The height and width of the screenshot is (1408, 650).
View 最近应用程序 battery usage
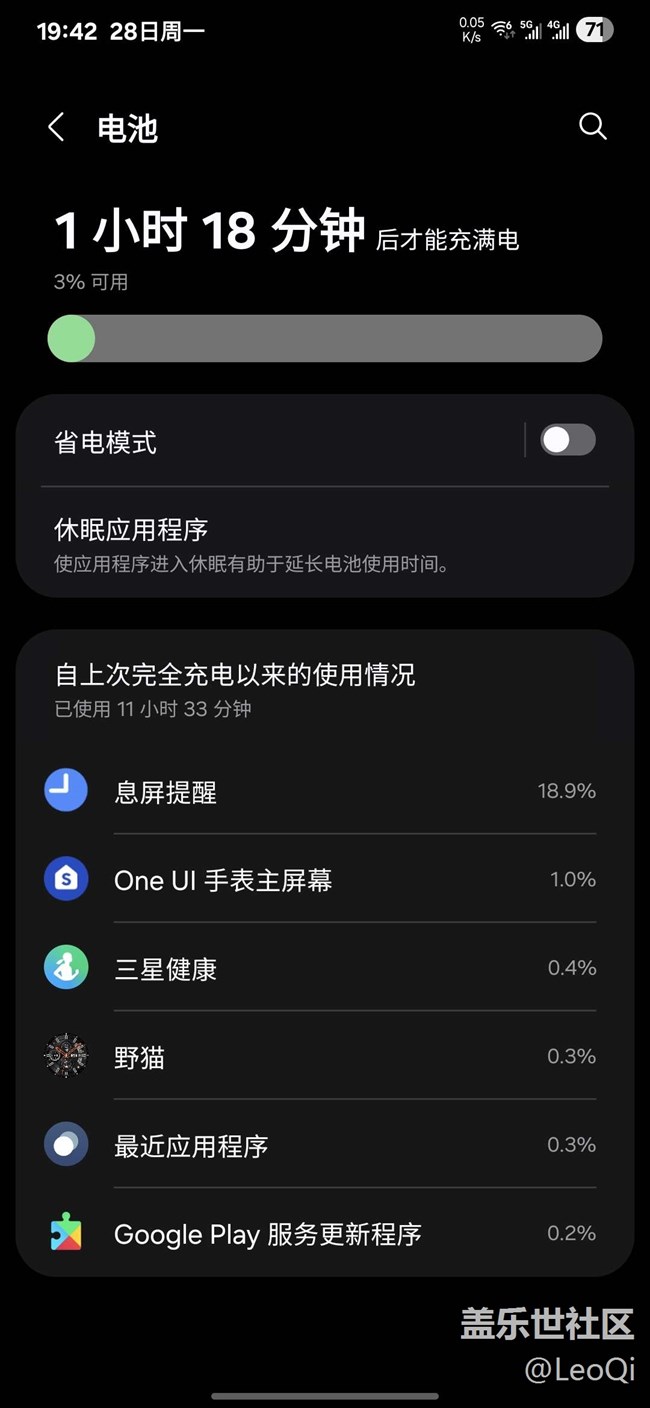pos(325,1144)
